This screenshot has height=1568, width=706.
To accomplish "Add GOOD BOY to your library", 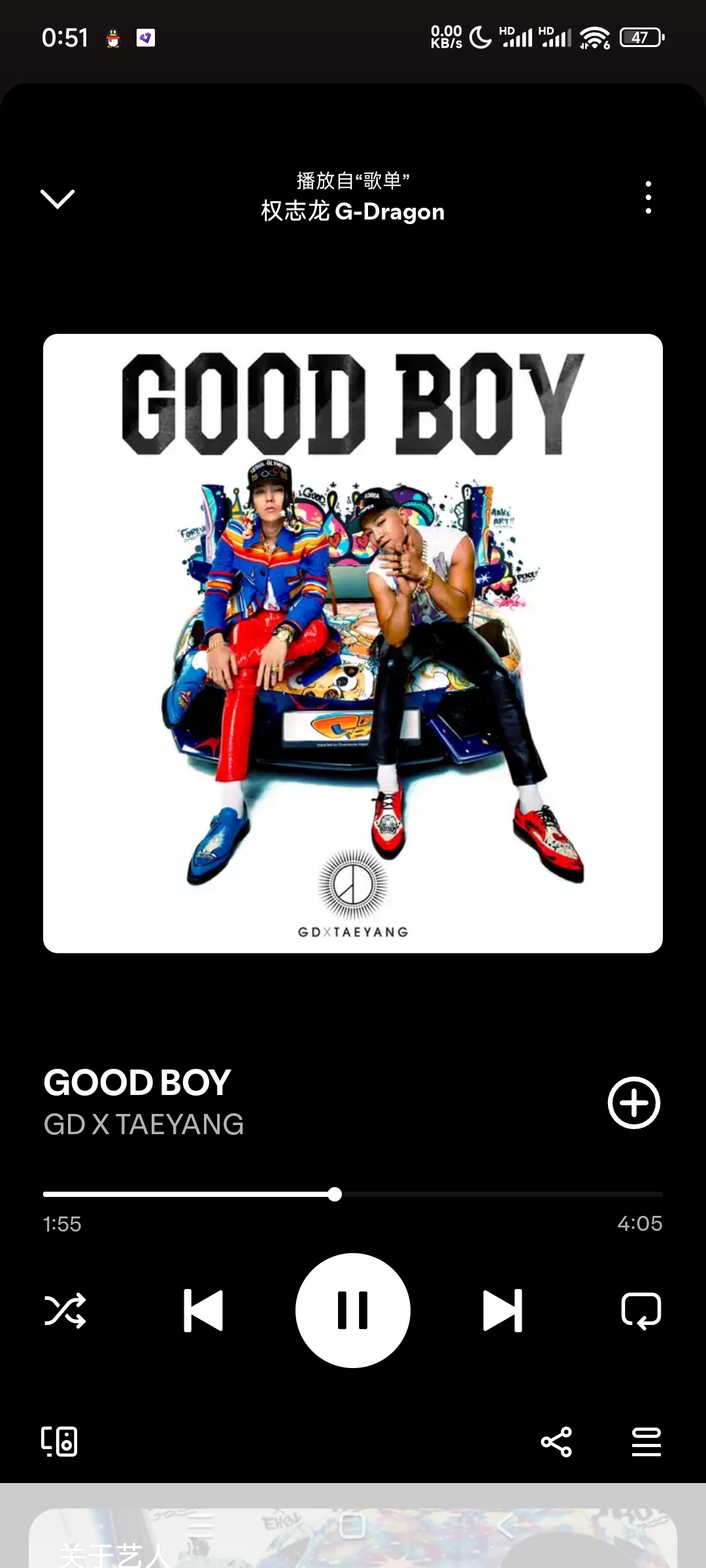I will point(633,1103).
